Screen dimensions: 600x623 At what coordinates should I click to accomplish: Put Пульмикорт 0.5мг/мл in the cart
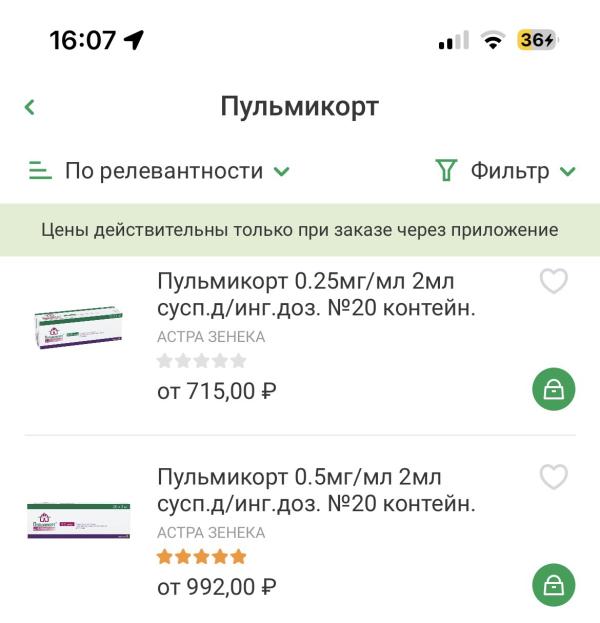(554, 585)
